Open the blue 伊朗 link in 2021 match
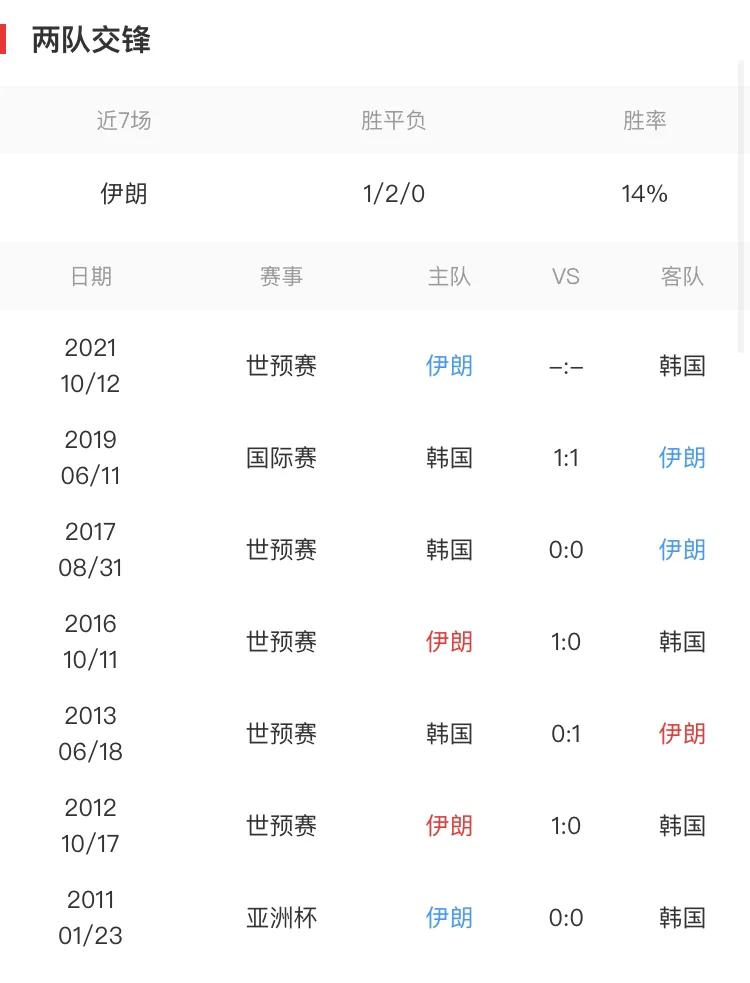This screenshot has width=750, height=983. click(448, 366)
